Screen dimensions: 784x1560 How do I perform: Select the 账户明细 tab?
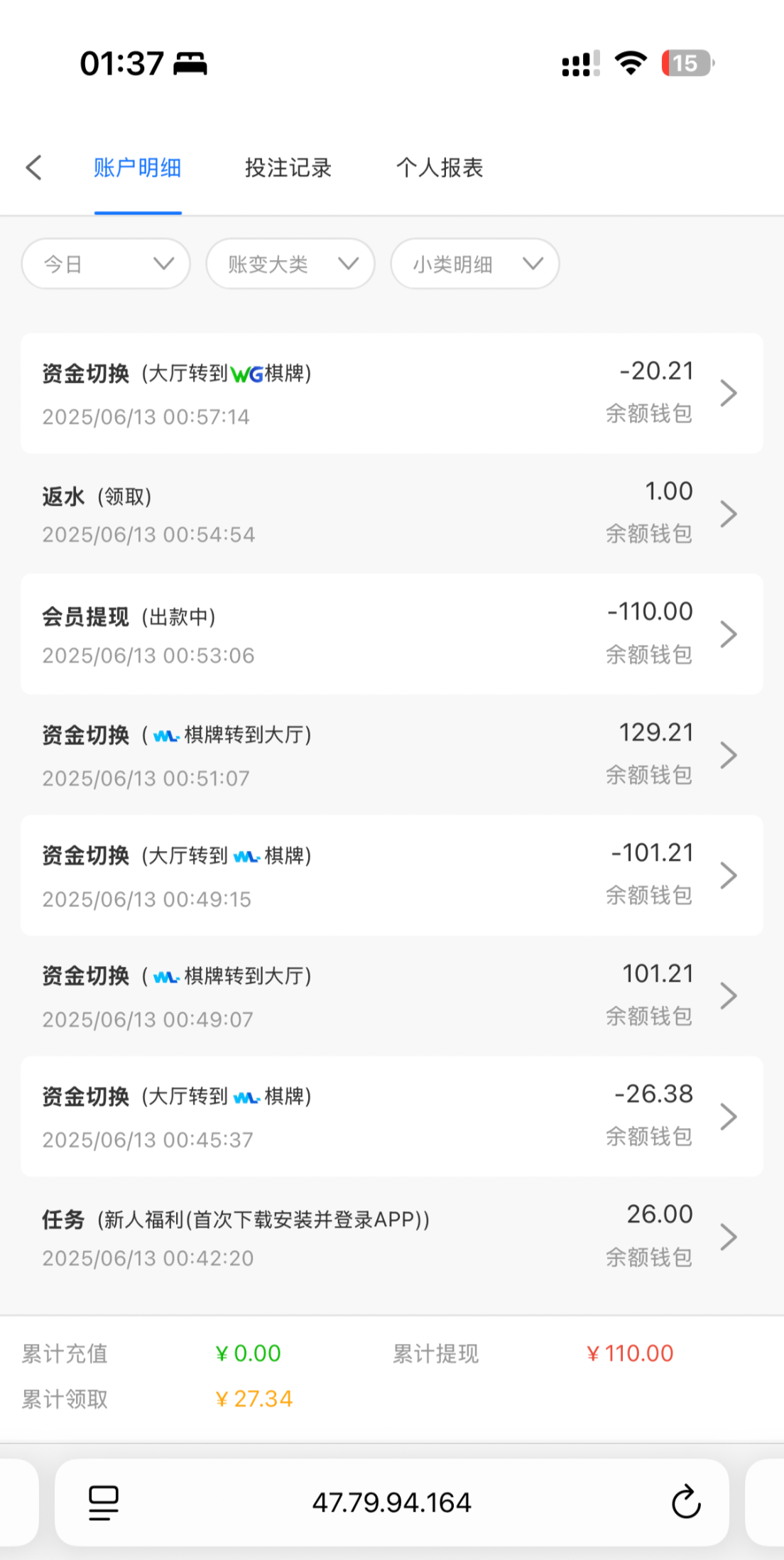[138, 168]
